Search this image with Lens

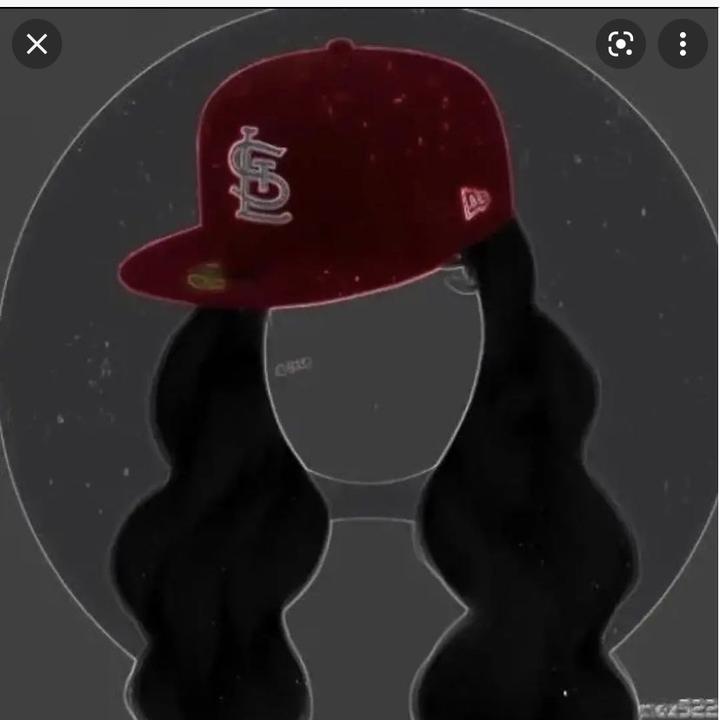click(621, 44)
